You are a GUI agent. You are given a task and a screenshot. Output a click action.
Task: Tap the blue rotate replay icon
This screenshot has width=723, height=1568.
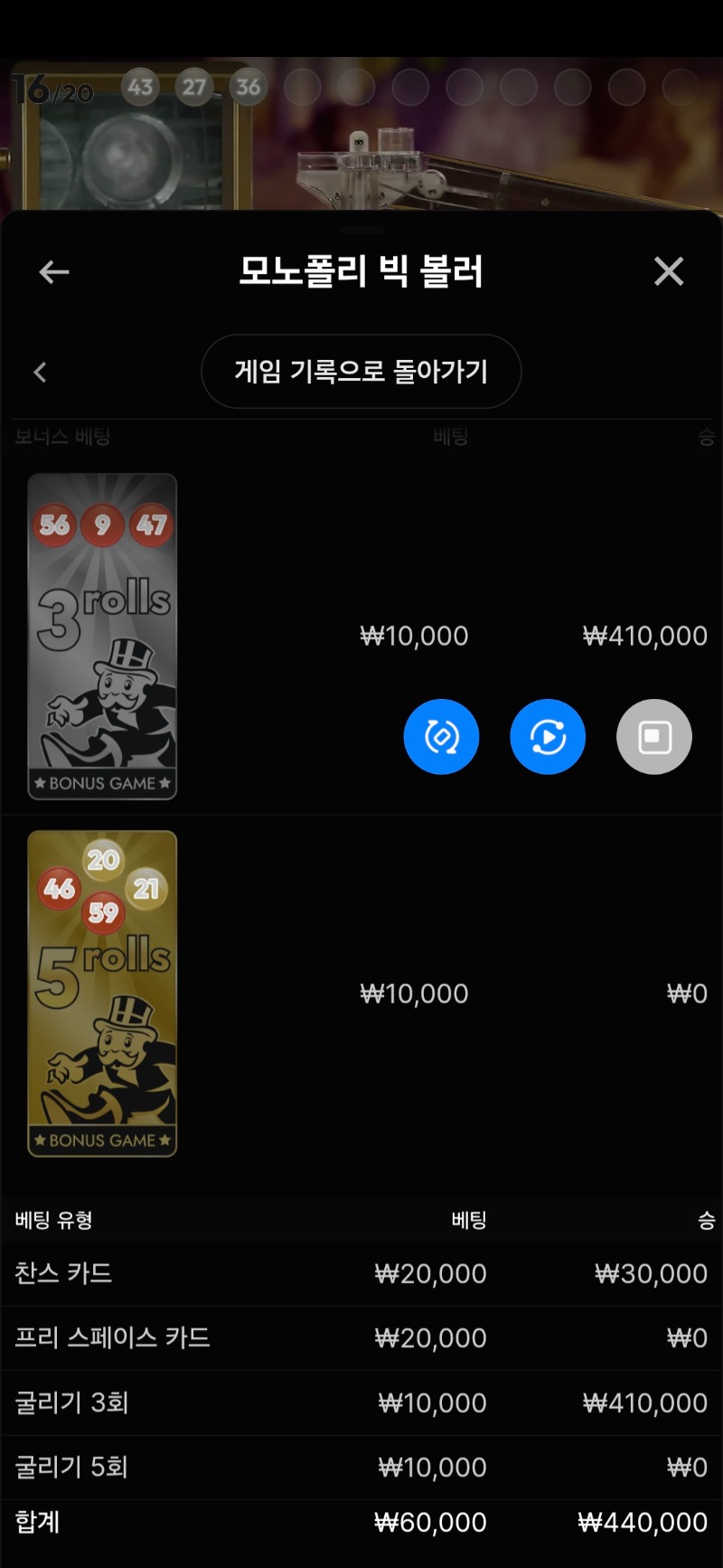point(441,737)
